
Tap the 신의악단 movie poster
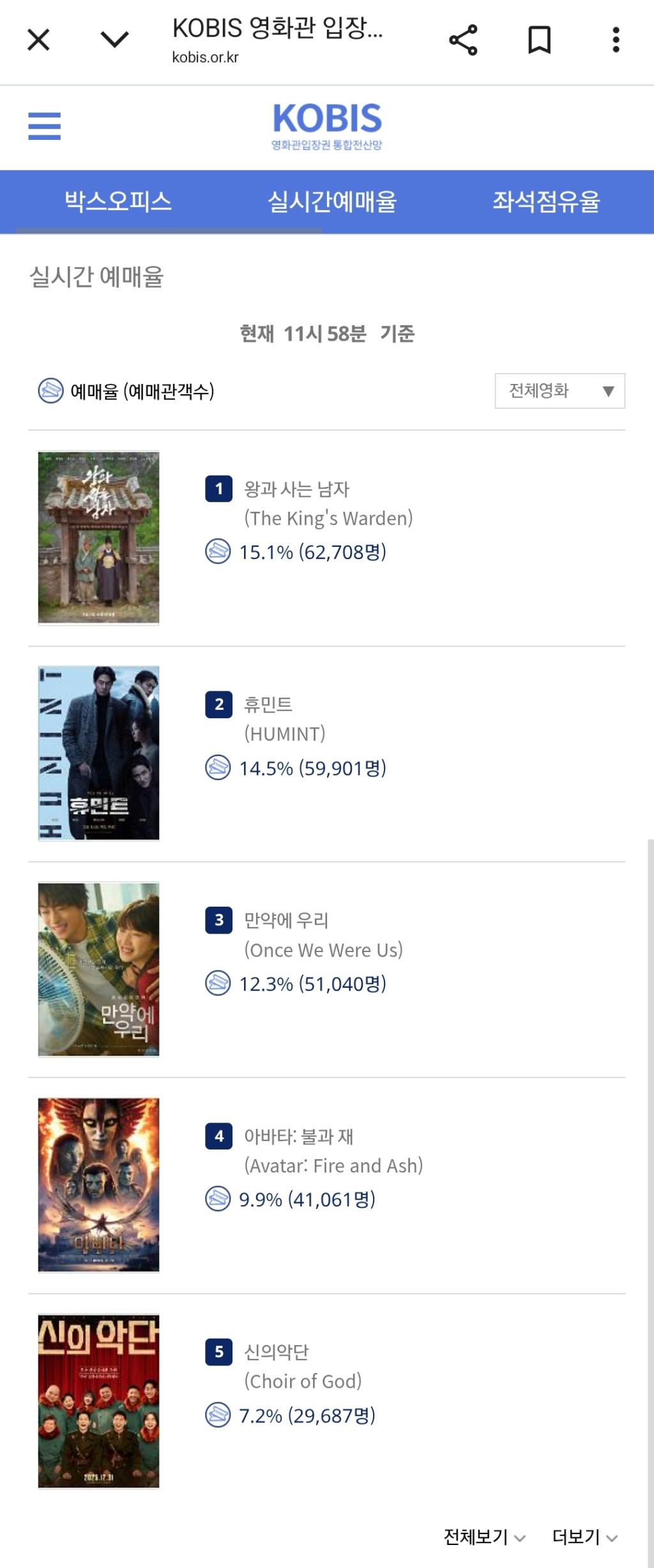[98, 1401]
